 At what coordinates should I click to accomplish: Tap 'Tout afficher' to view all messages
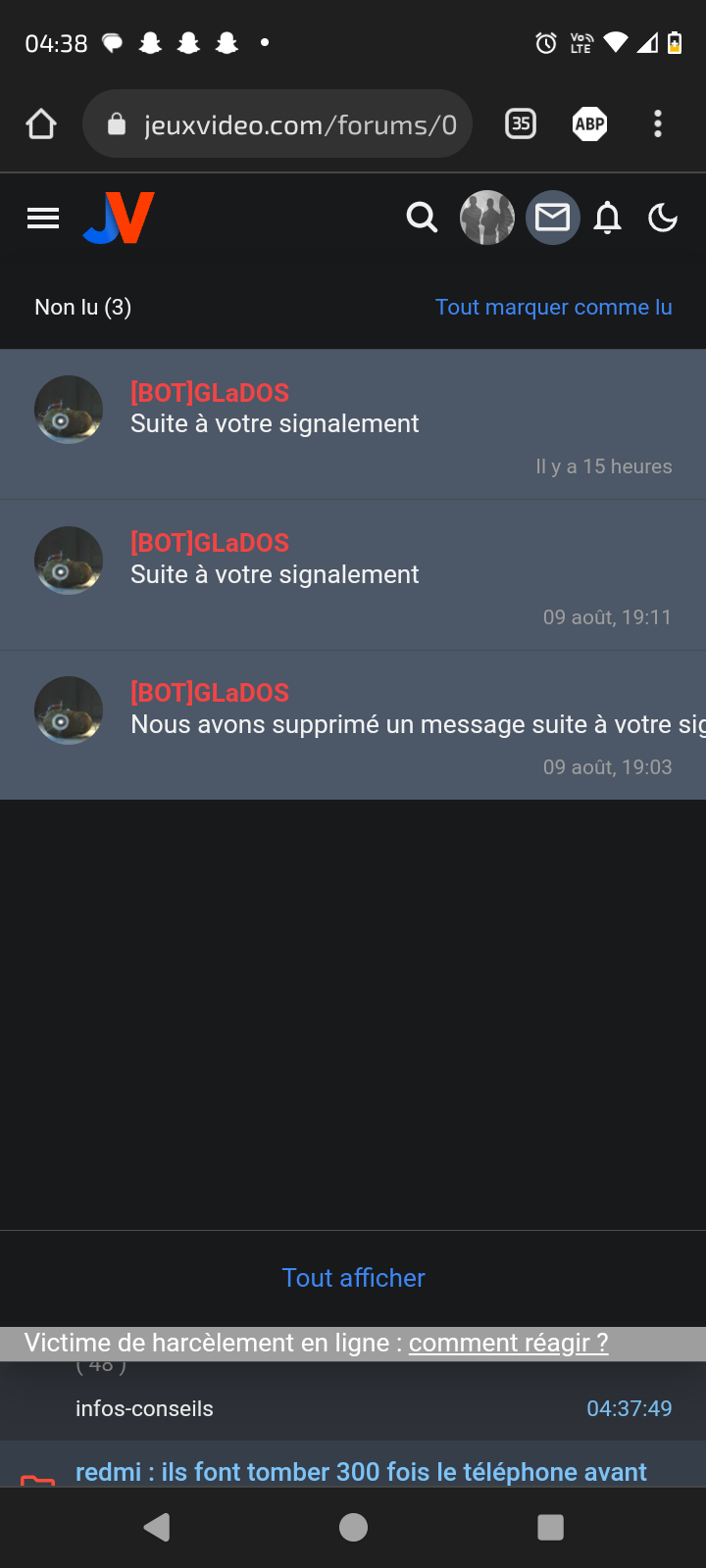click(x=353, y=1278)
